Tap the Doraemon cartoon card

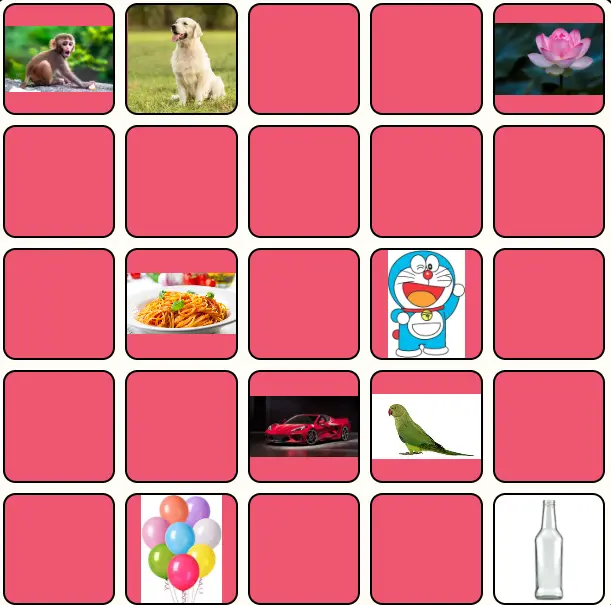coord(426,304)
